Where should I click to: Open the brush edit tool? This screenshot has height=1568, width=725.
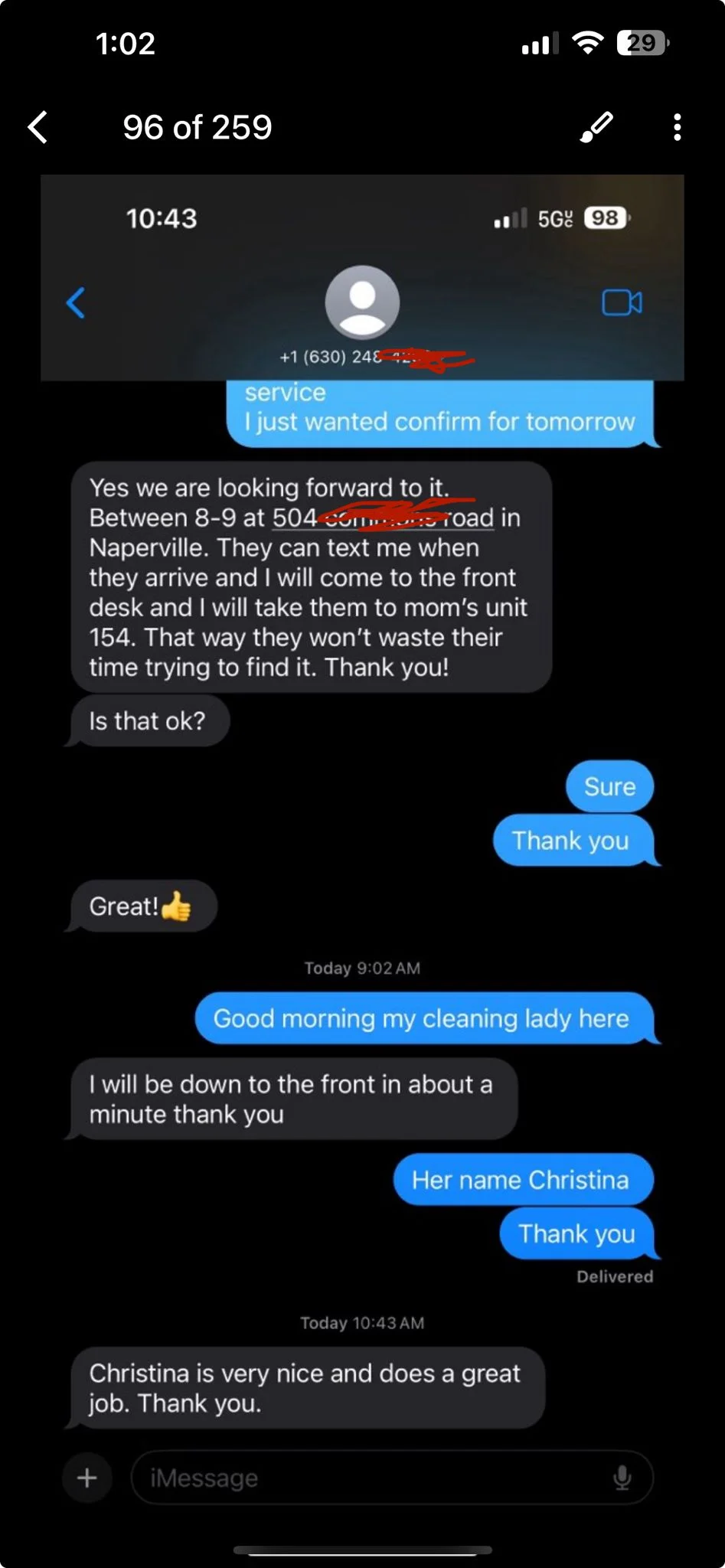[596, 127]
